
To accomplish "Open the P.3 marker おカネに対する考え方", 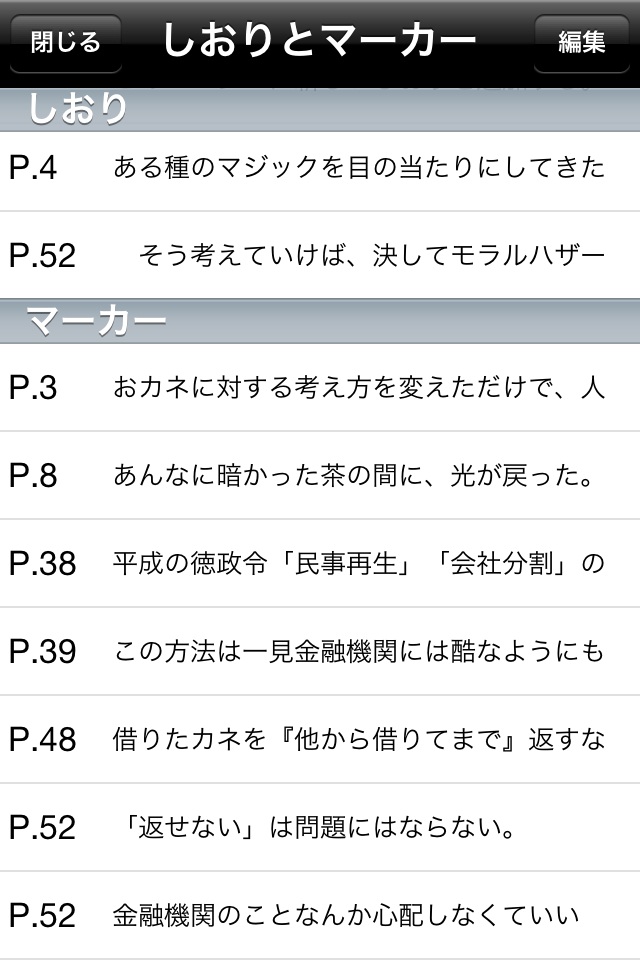I will (320, 388).
